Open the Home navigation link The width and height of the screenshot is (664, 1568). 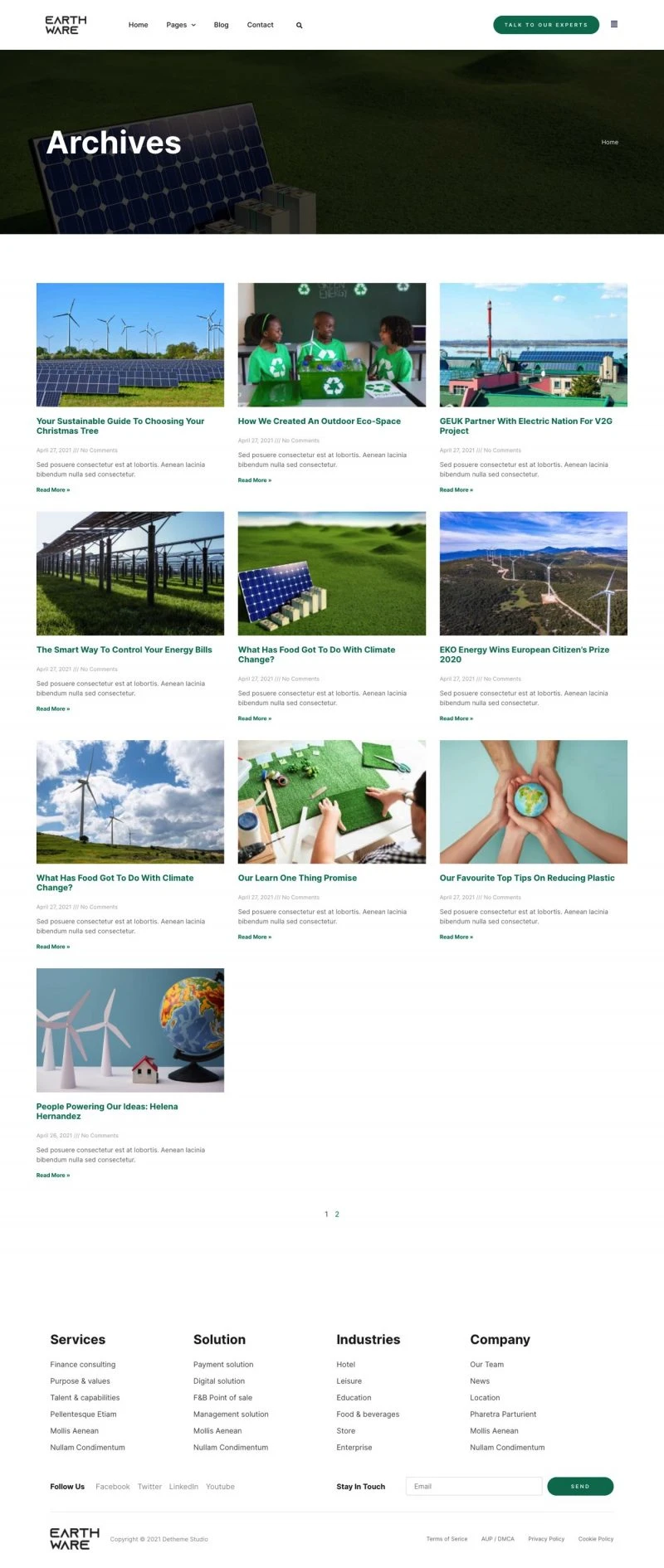click(138, 25)
